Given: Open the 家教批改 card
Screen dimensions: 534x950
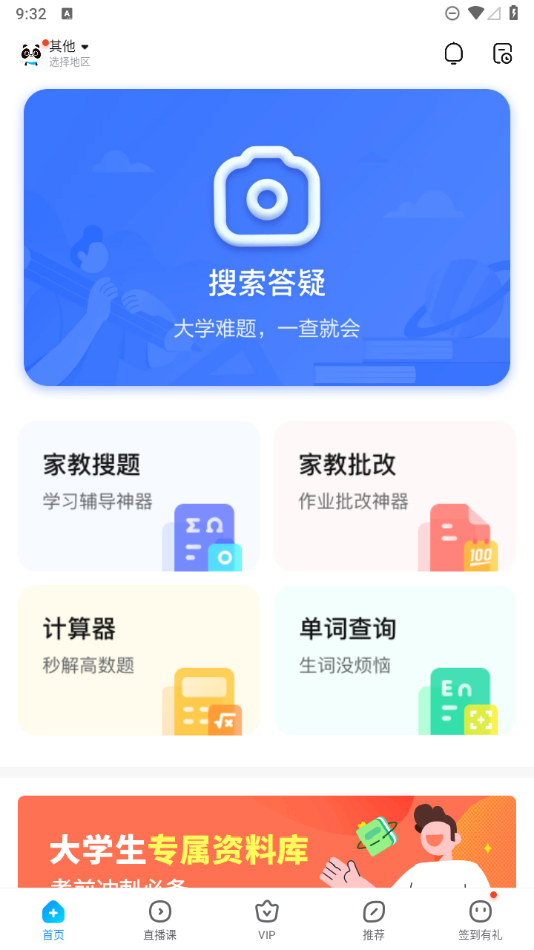Looking at the screenshot, I should [395, 496].
